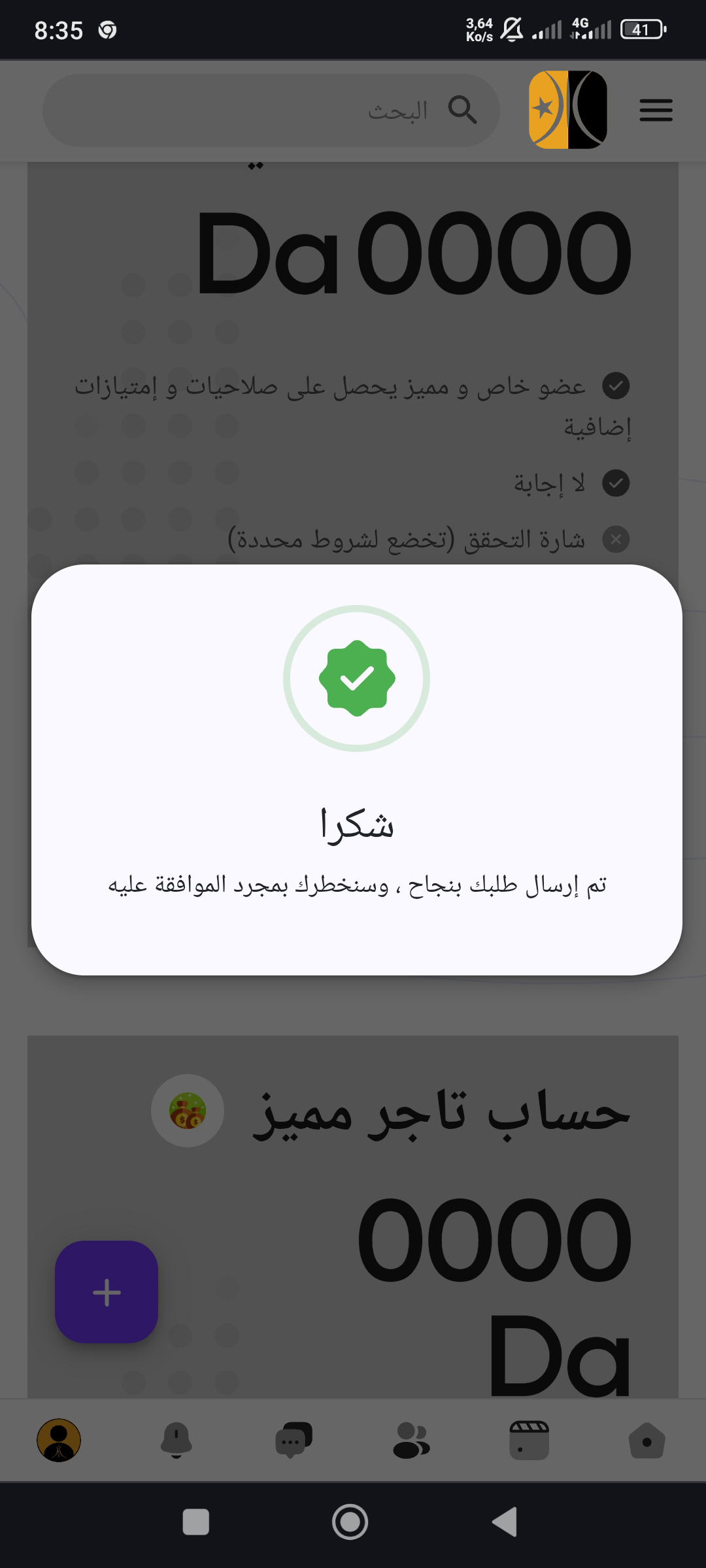Open the videos clapperboard tab
This screenshot has height=1568, width=706.
pyautogui.click(x=529, y=1441)
